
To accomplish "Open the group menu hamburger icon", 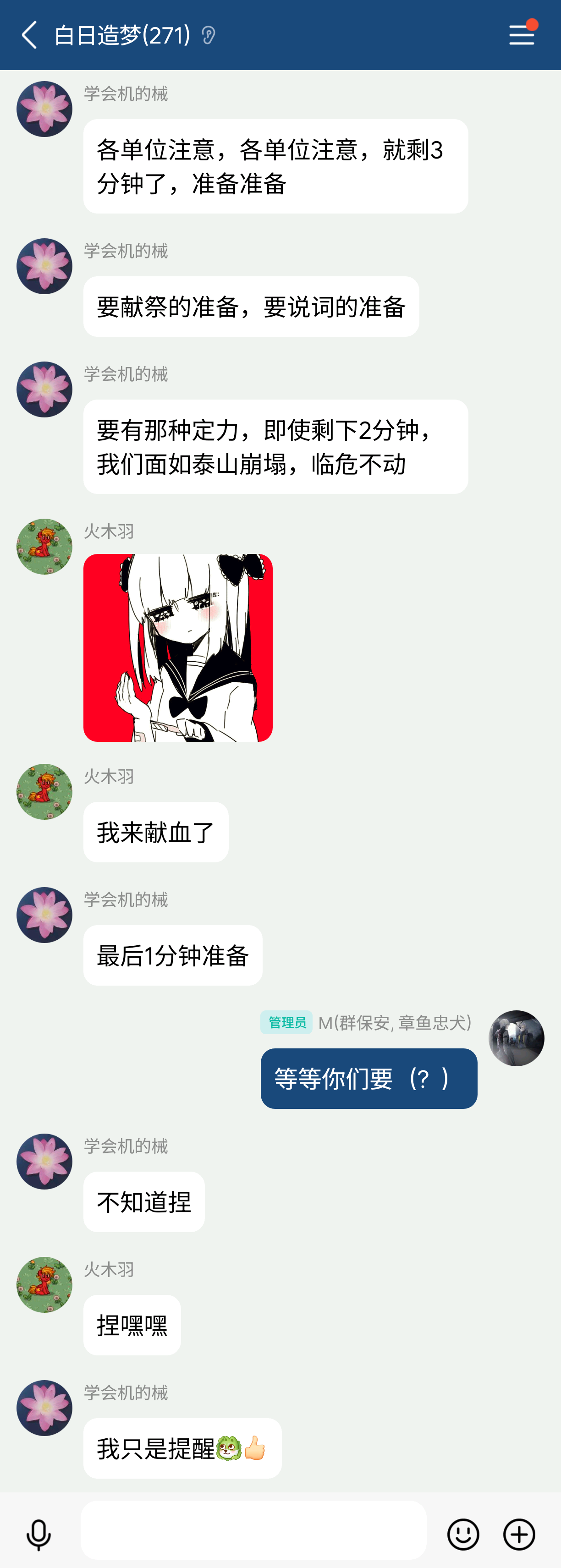I will (x=522, y=35).
